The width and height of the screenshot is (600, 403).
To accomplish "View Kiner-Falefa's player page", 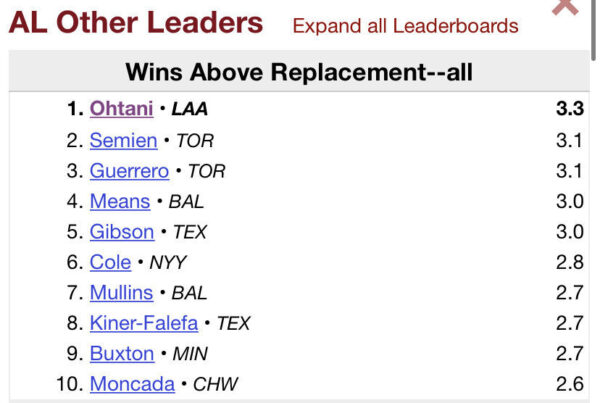I will click(143, 323).
